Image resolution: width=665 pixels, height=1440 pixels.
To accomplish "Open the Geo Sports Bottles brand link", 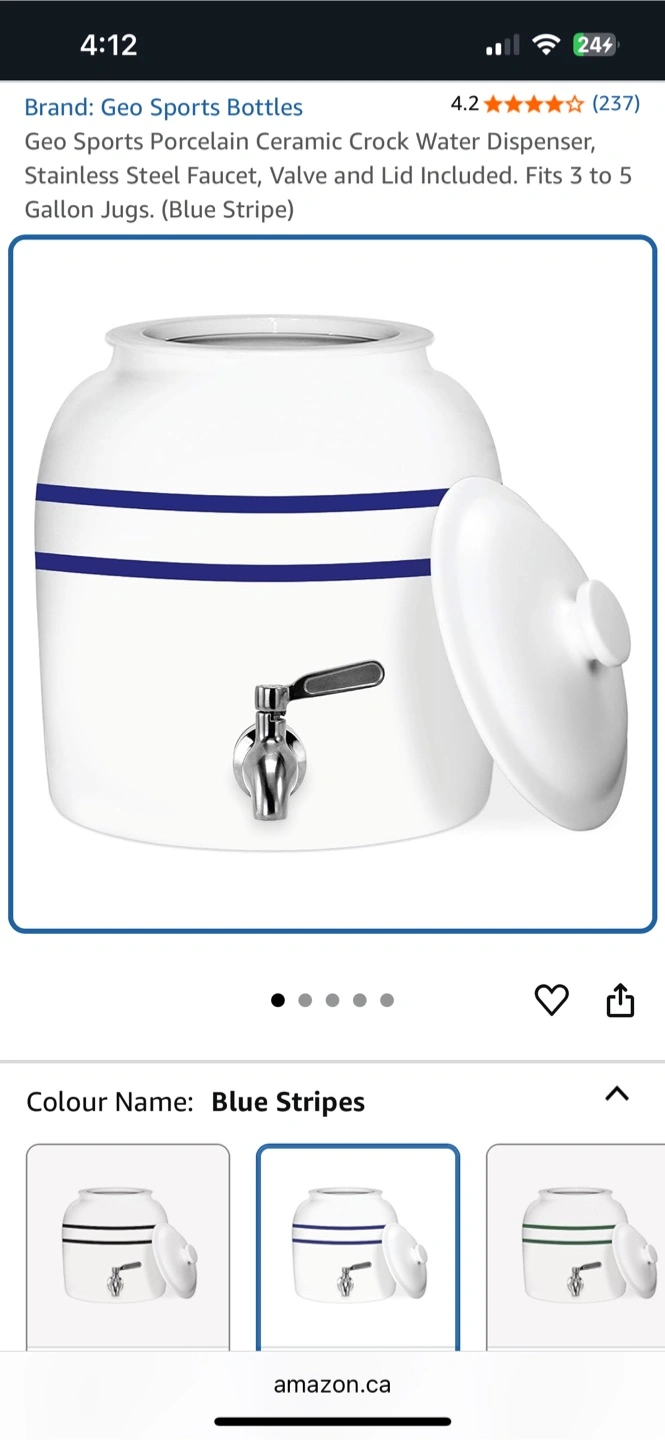I will point(163,107).
